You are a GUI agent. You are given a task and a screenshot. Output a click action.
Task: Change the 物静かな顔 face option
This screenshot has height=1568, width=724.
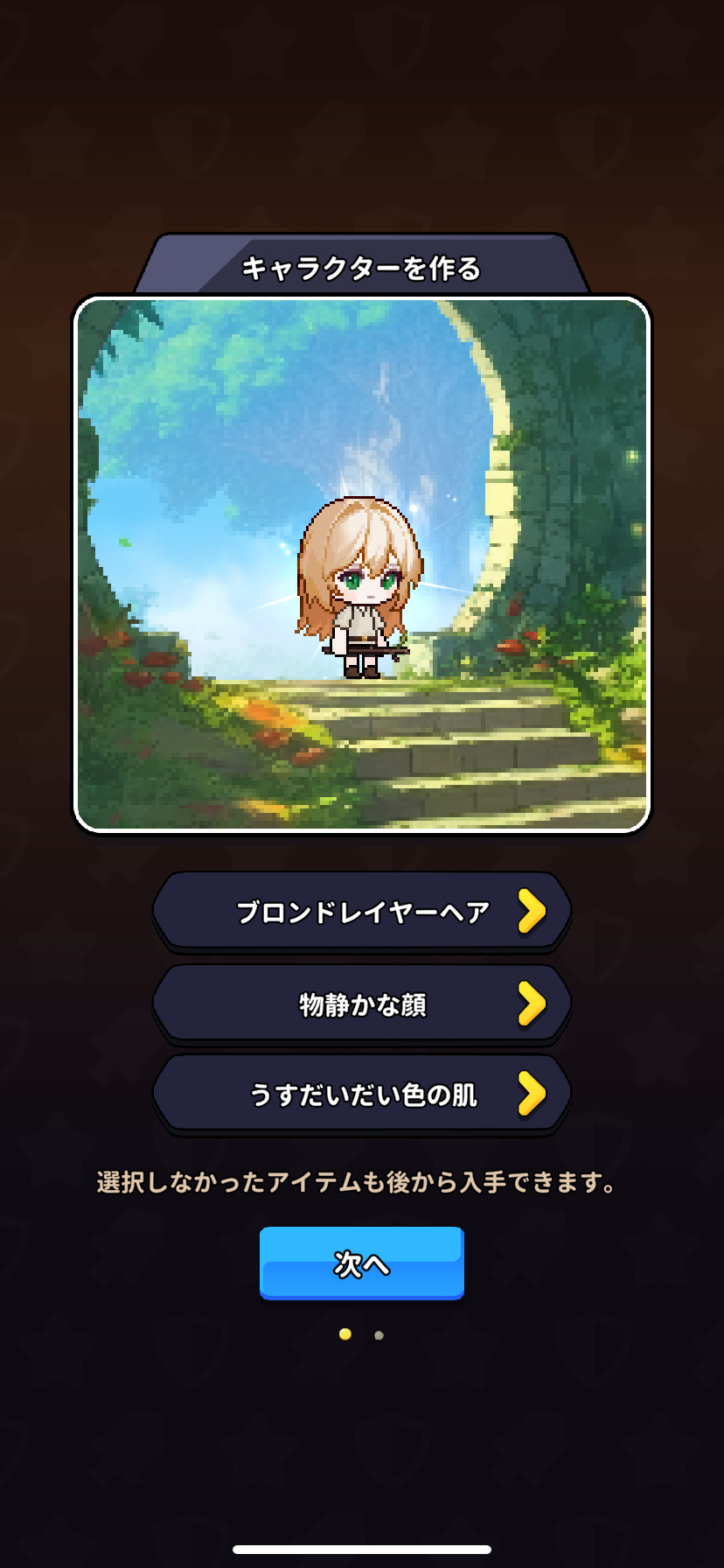coord(362,1003)
